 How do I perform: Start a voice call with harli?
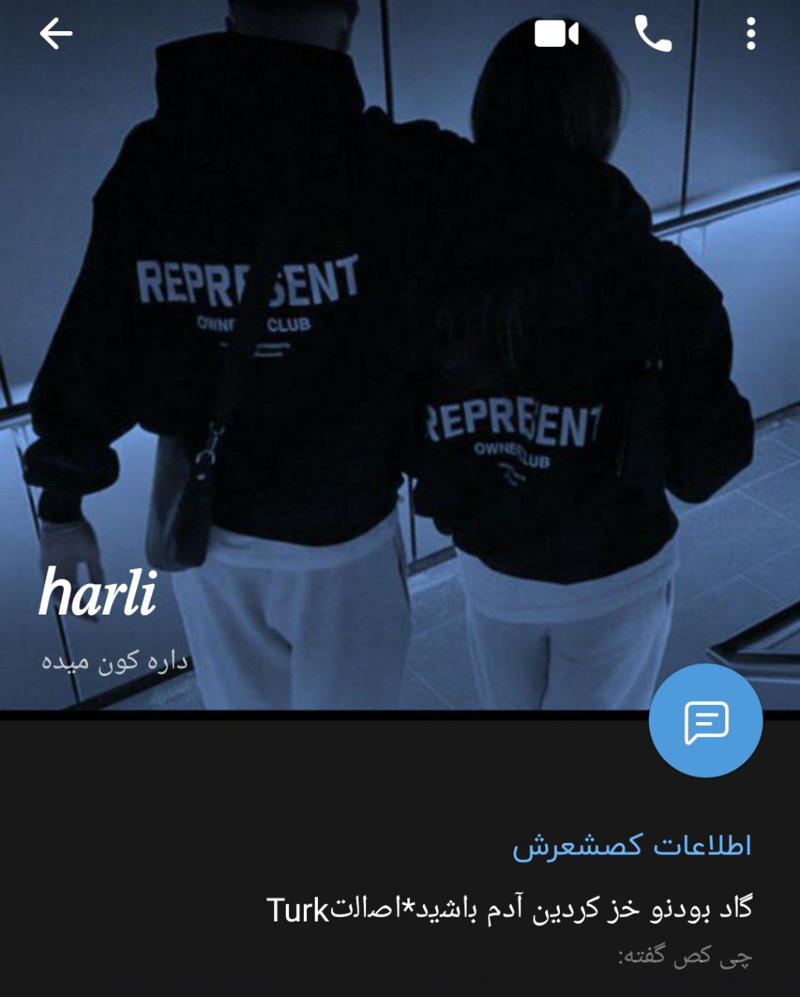(653, 34)
